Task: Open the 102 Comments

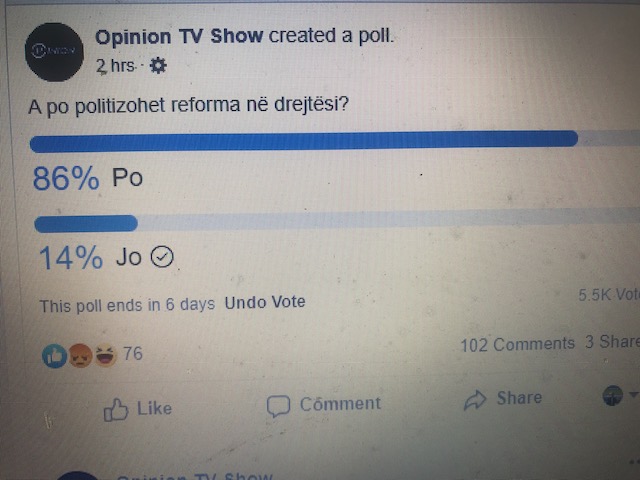Action: point(517,344)
